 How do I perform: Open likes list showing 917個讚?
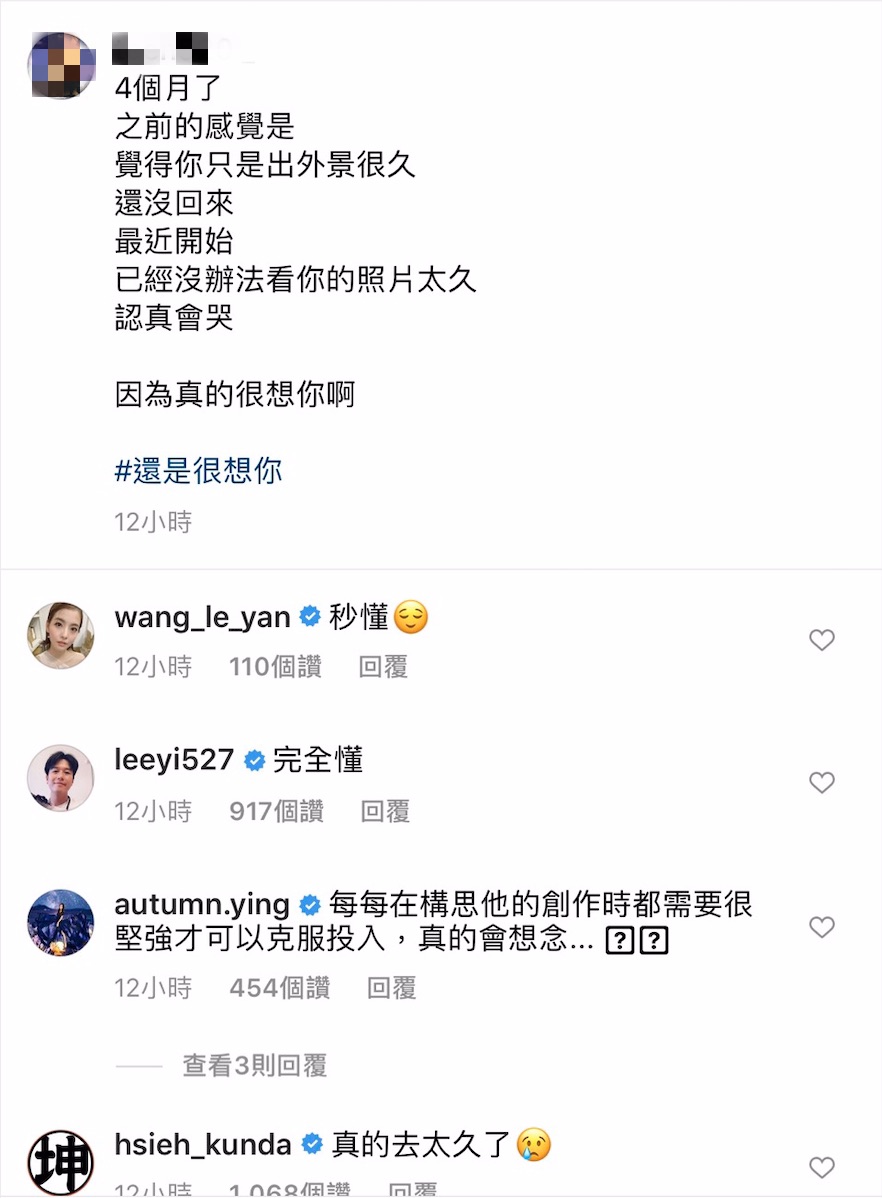276,811
